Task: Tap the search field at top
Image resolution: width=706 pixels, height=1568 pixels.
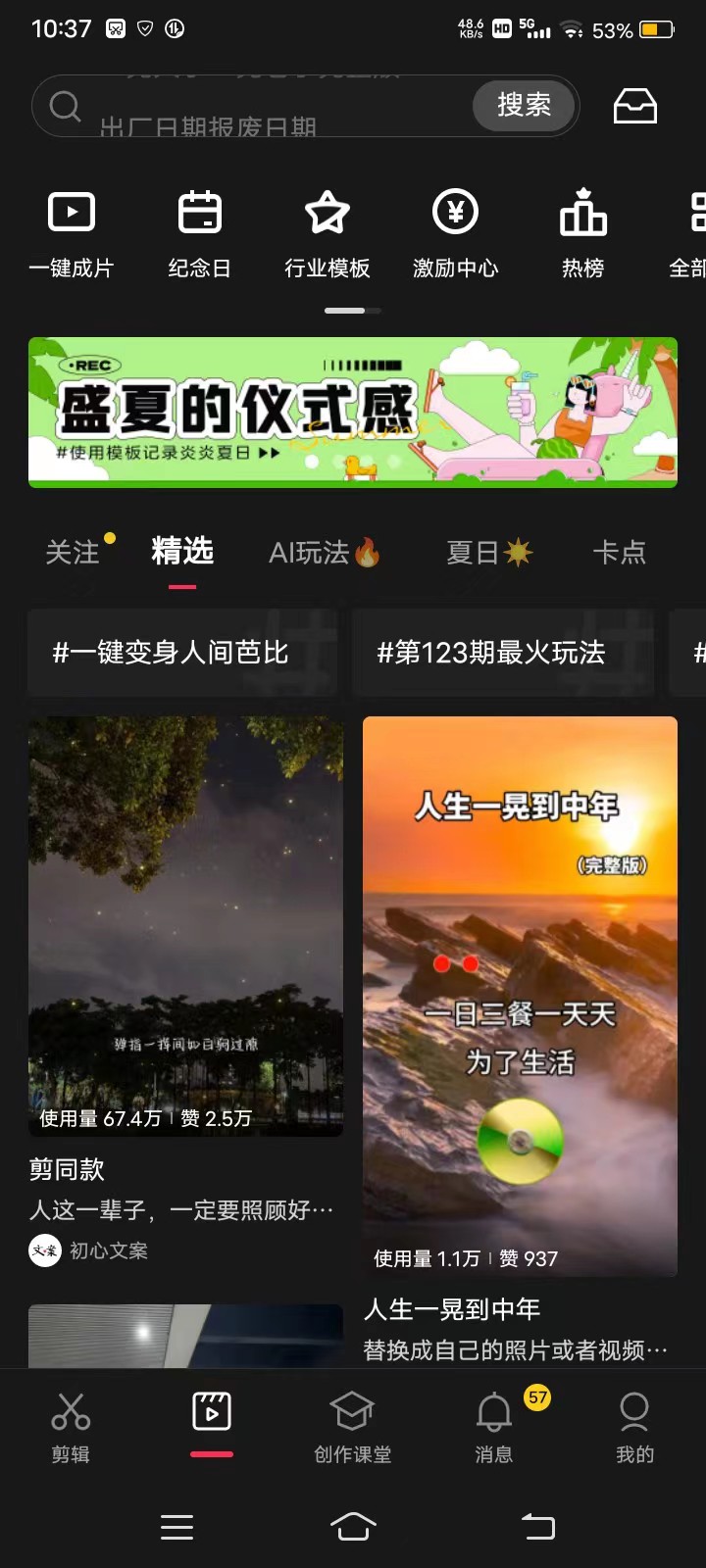Action: click(255, 106)
